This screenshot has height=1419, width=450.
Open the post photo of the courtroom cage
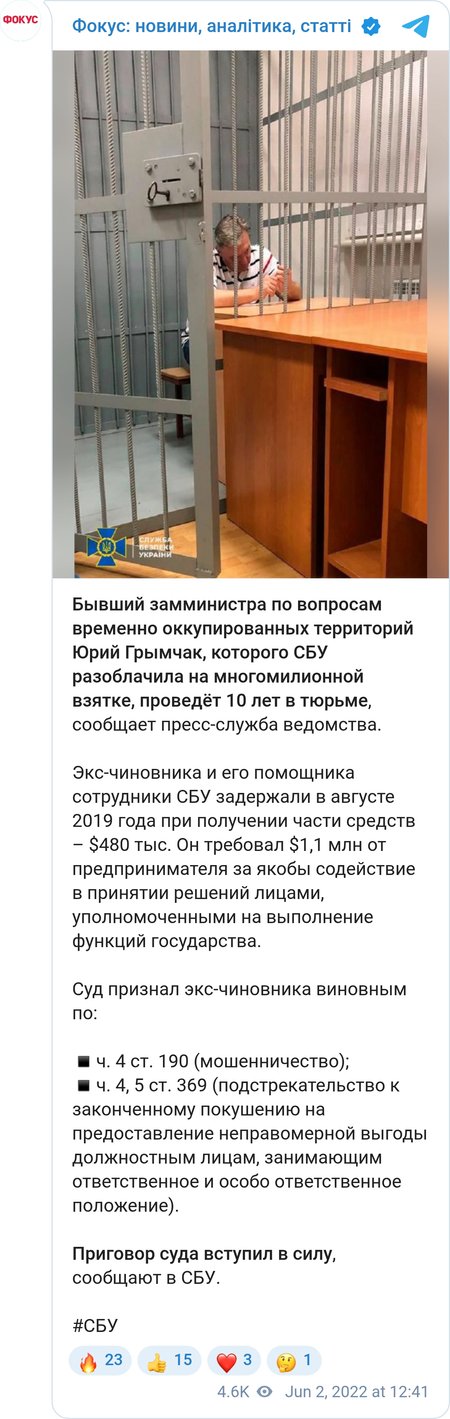coord(251,314)
